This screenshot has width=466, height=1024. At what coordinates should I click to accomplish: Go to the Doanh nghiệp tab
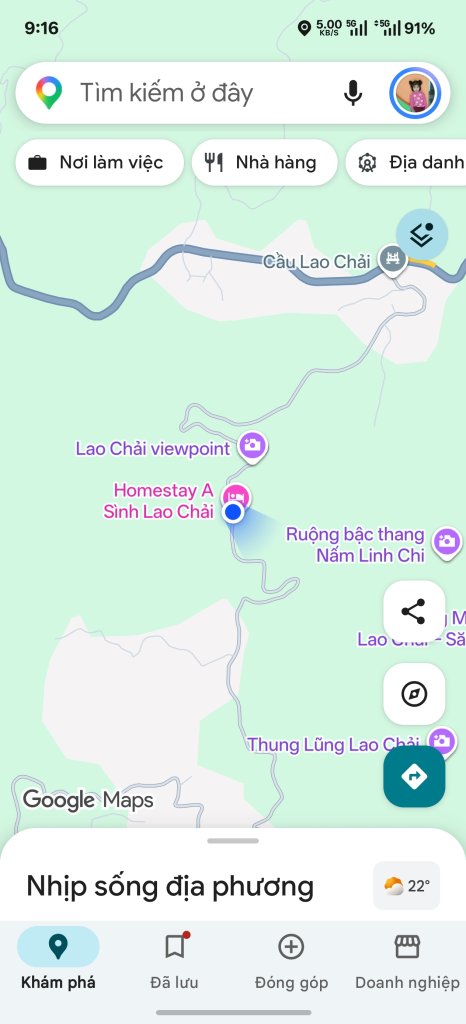click(407, 960)
